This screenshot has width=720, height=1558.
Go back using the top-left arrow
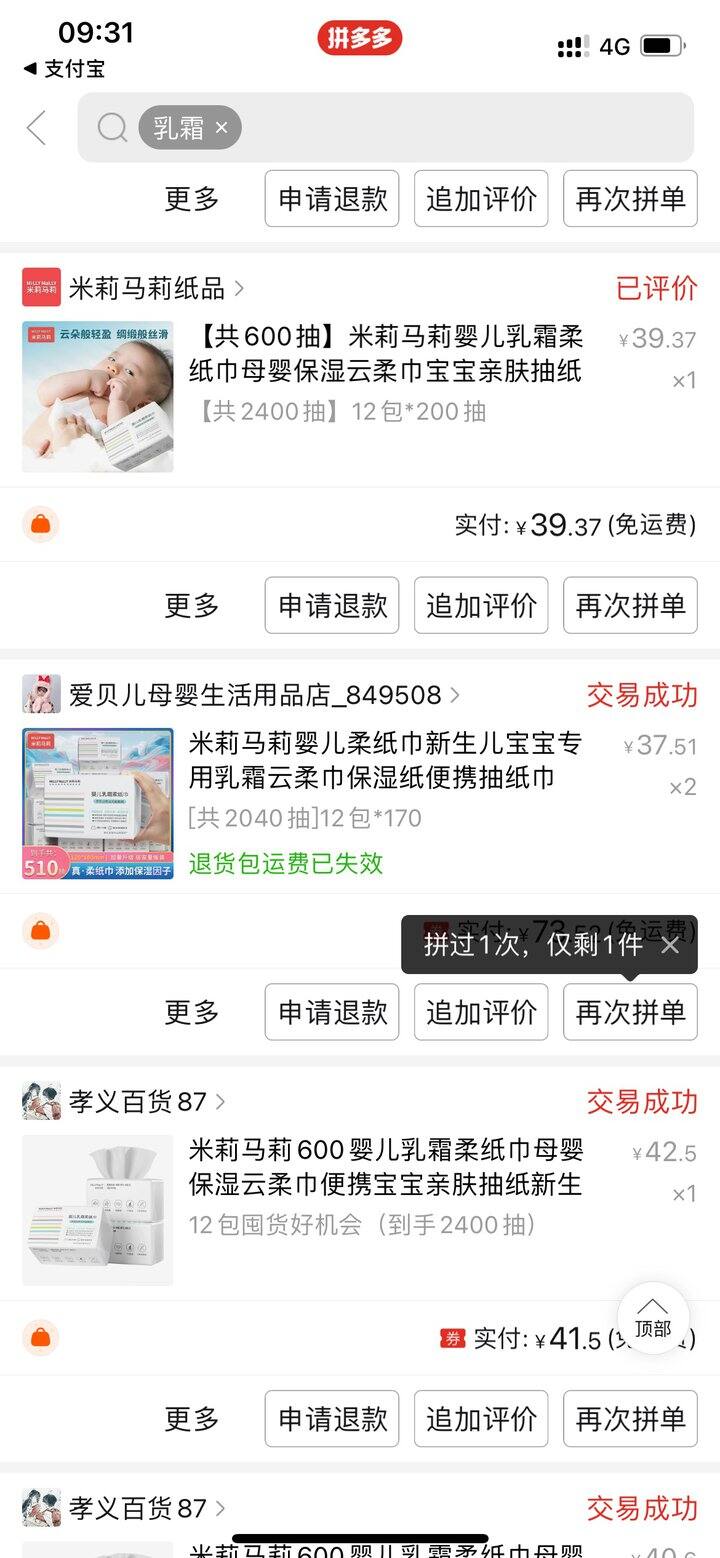tap(37, 128)
